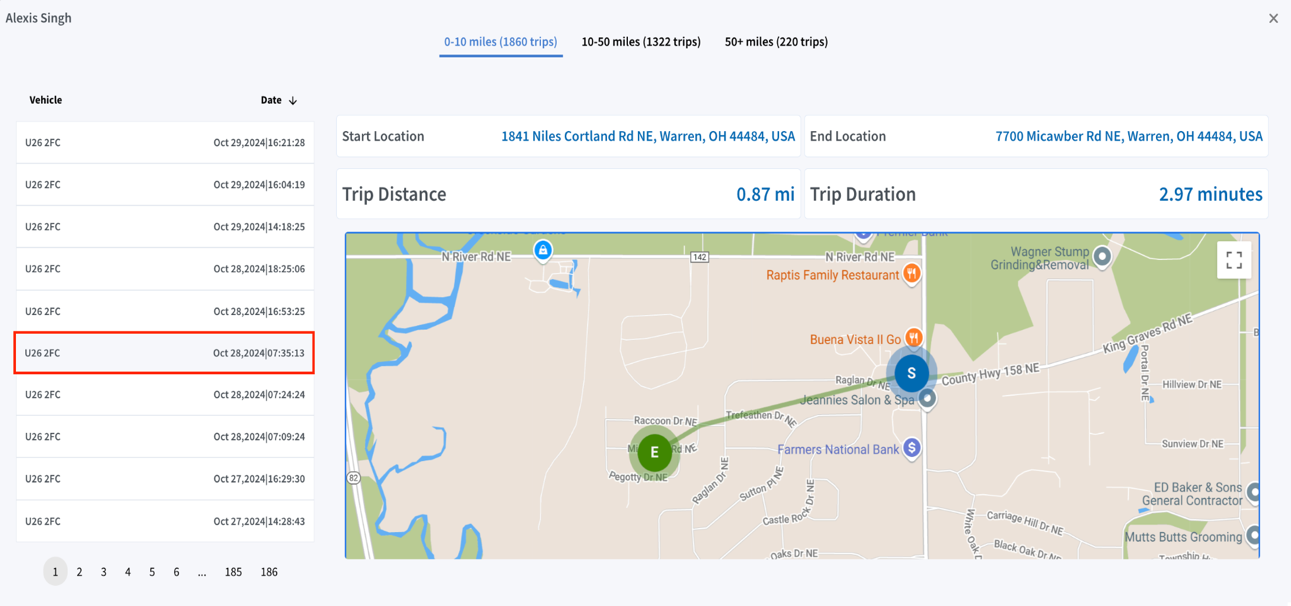
Task: Switch to the 10-50 miles tab
Action: (x=641, y=42)
